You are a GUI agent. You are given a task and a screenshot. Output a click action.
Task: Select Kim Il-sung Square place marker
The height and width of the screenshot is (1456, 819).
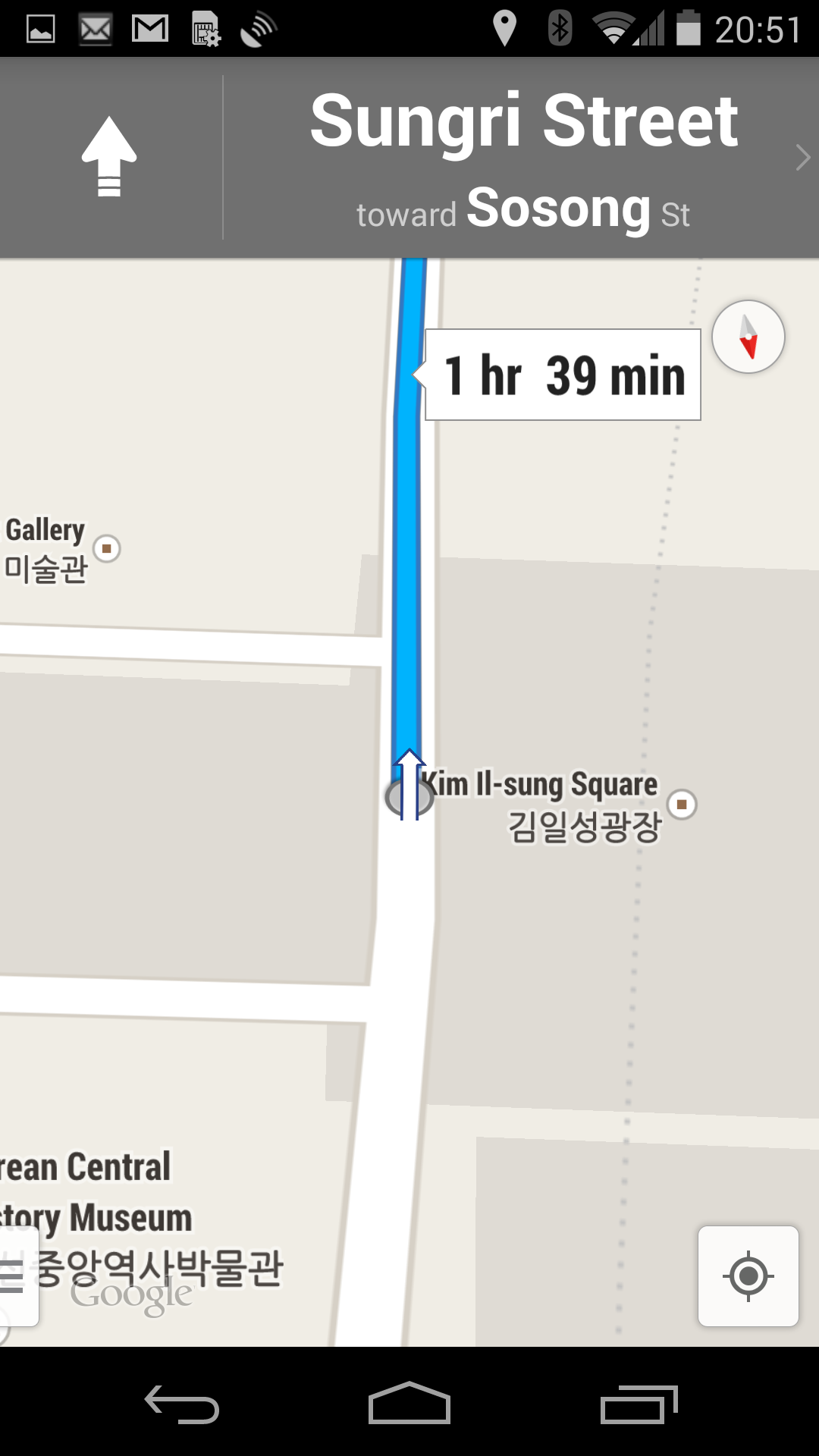(x=682, y=804)
